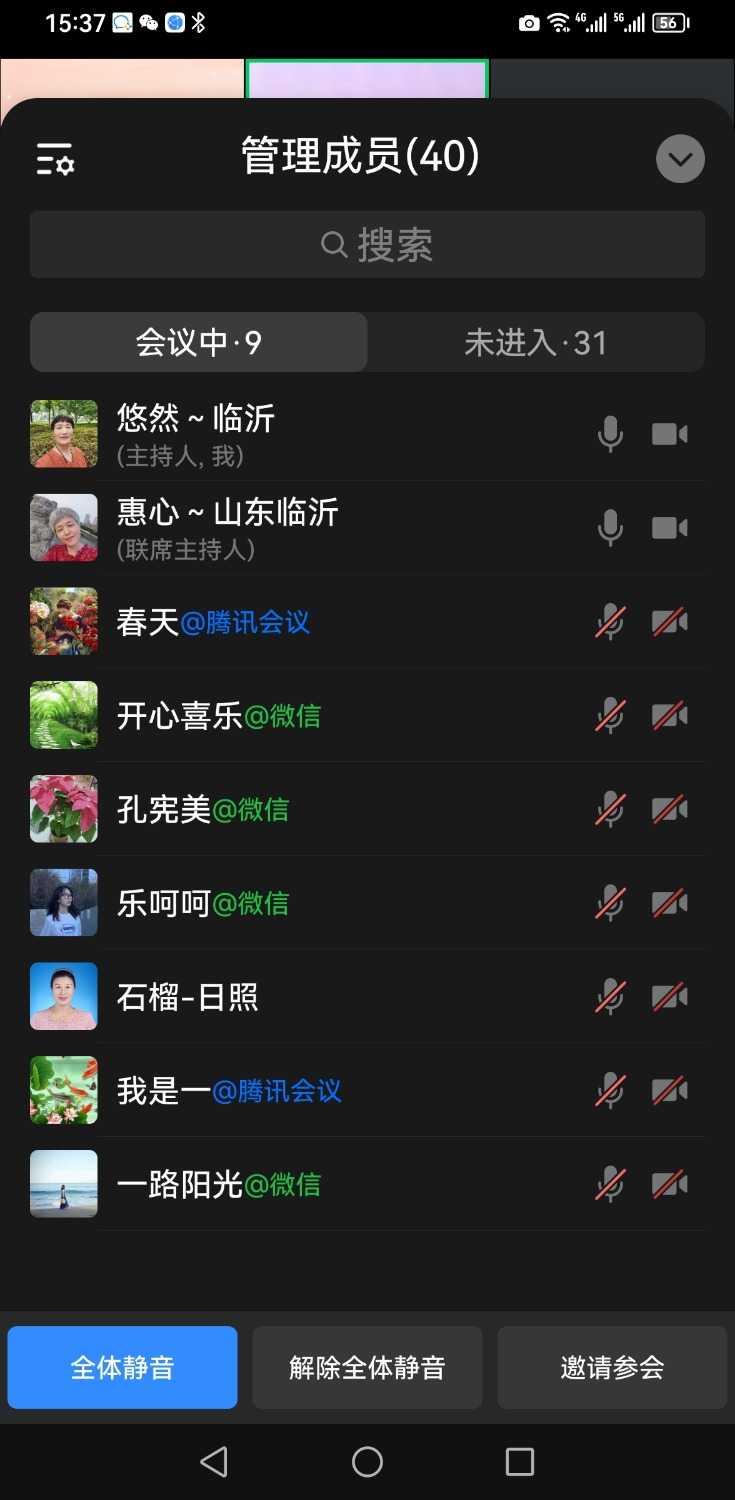Switch to the 未进入·31 tab

[x=537, y=342]
